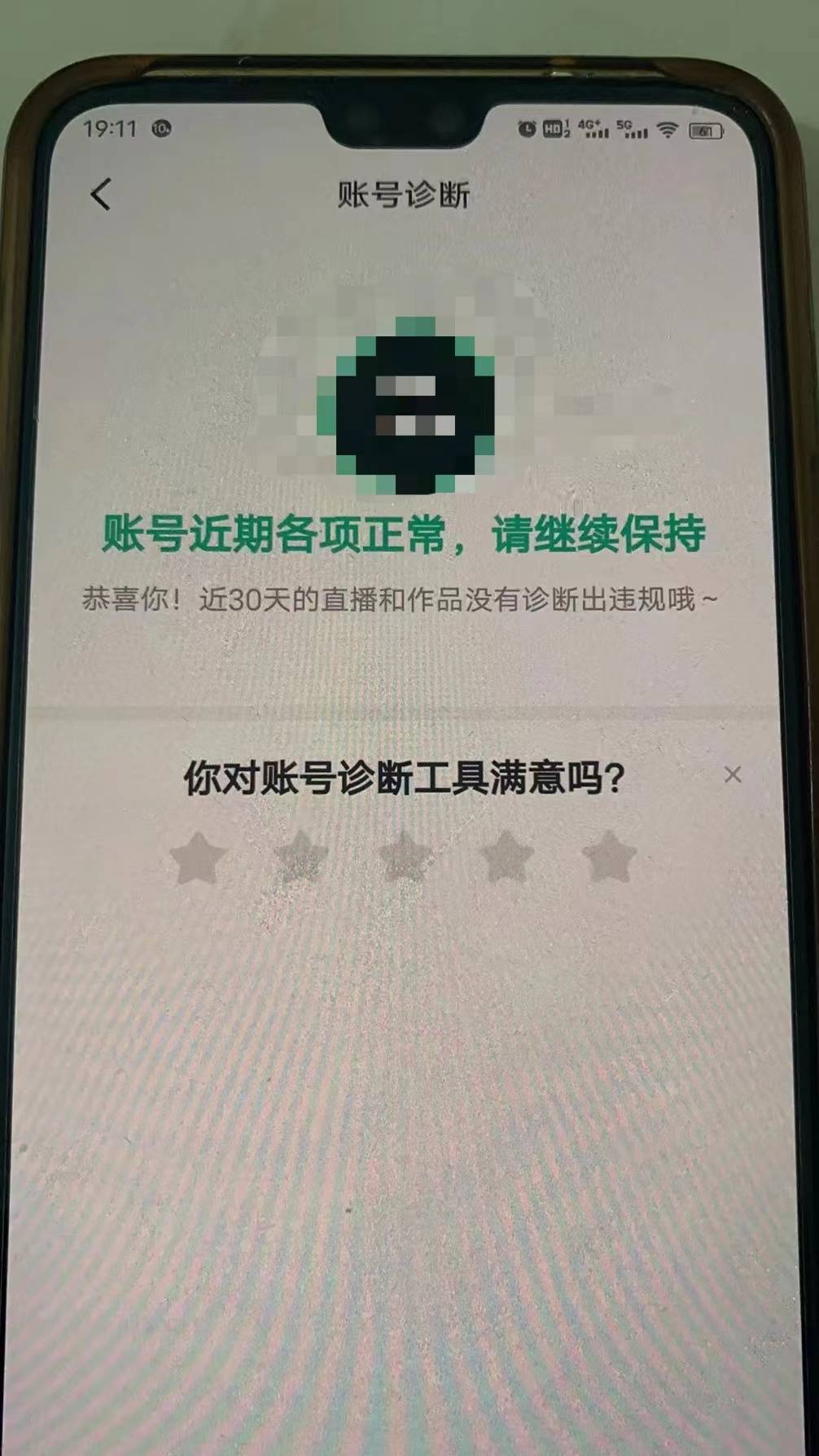Dismiss the satisfaction survey prompt
Image resolution: width=819 pixels, height=1456 pixels.
tap(732, 774)
